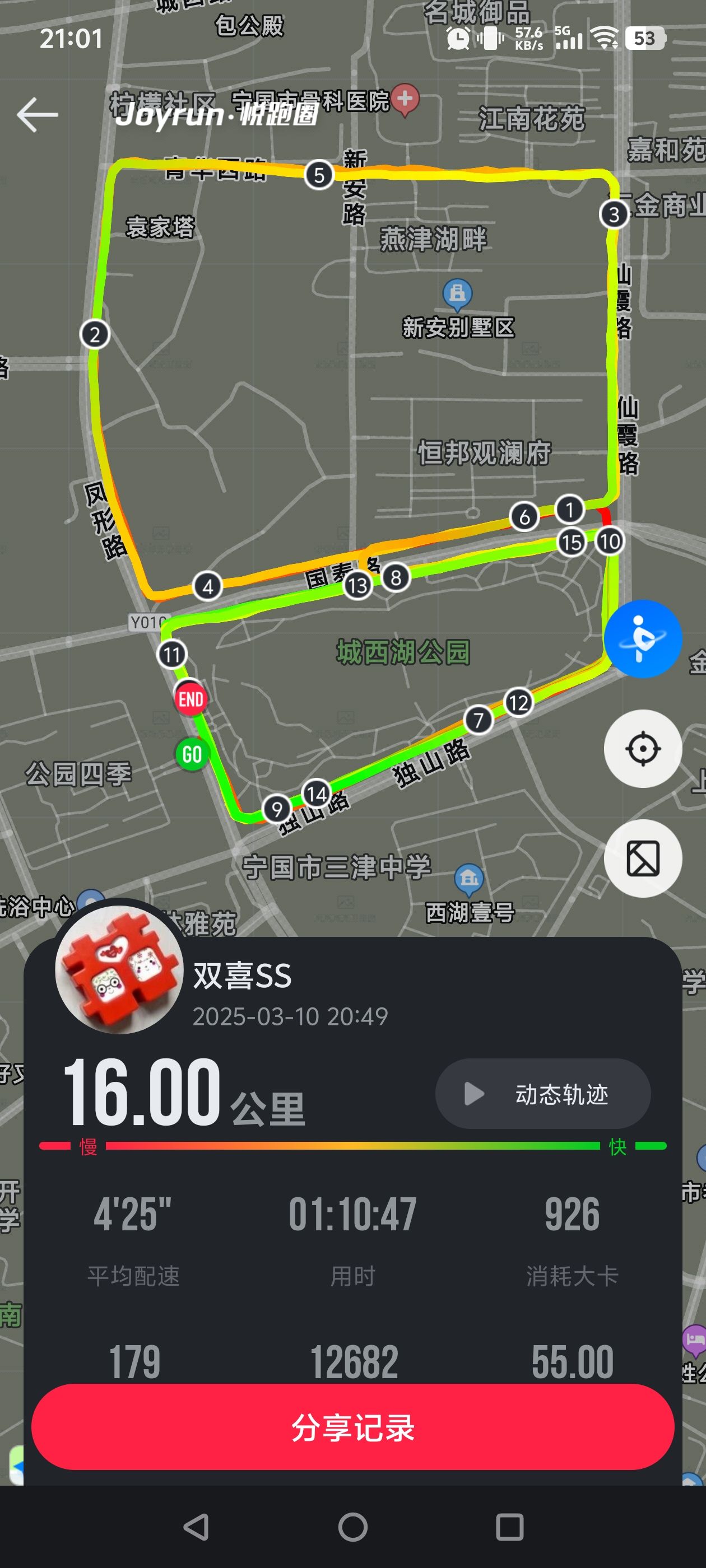Share the run via 分享记录
Image resolution: width=706 pixels, height=1568 pixels.
[352, 1427]
